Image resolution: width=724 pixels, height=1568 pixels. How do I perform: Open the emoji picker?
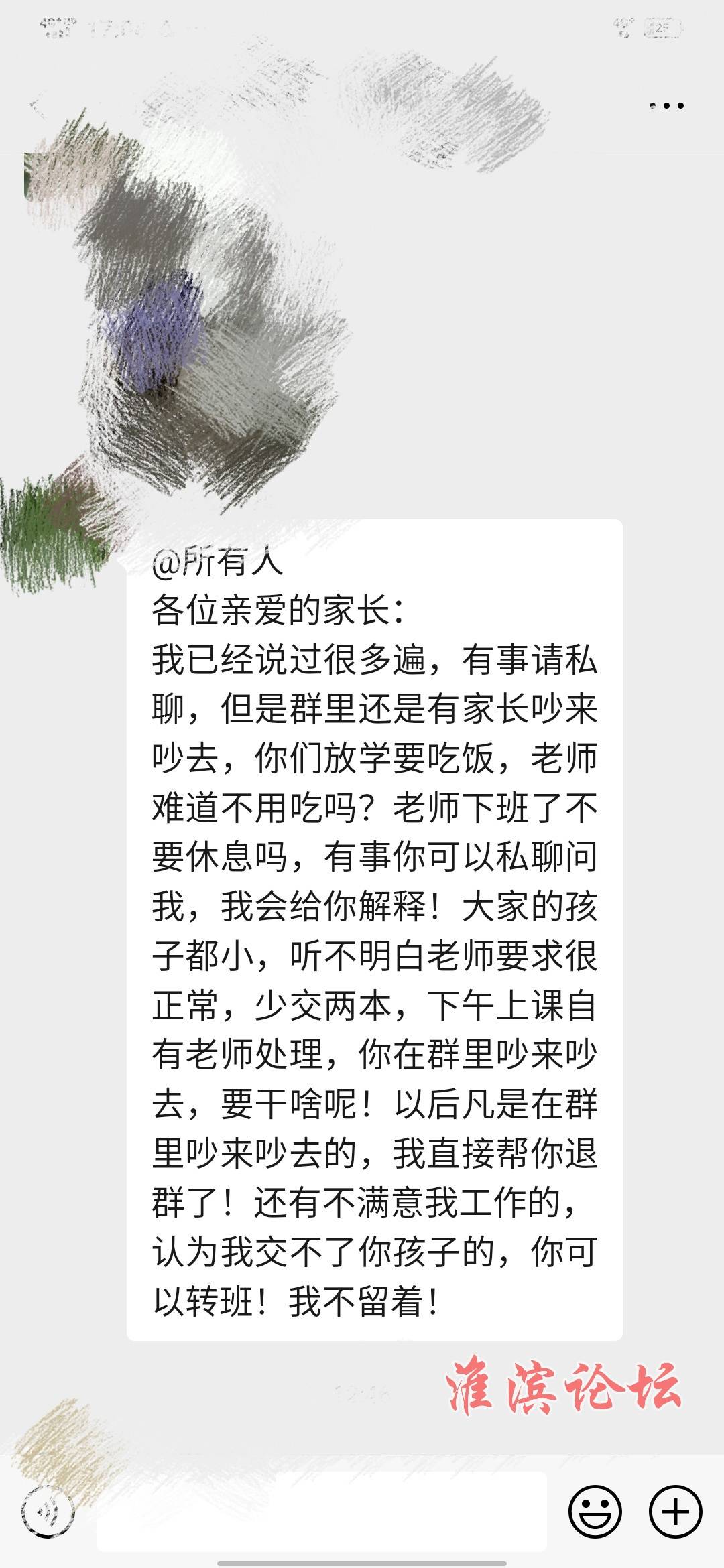coord(595,1512)
